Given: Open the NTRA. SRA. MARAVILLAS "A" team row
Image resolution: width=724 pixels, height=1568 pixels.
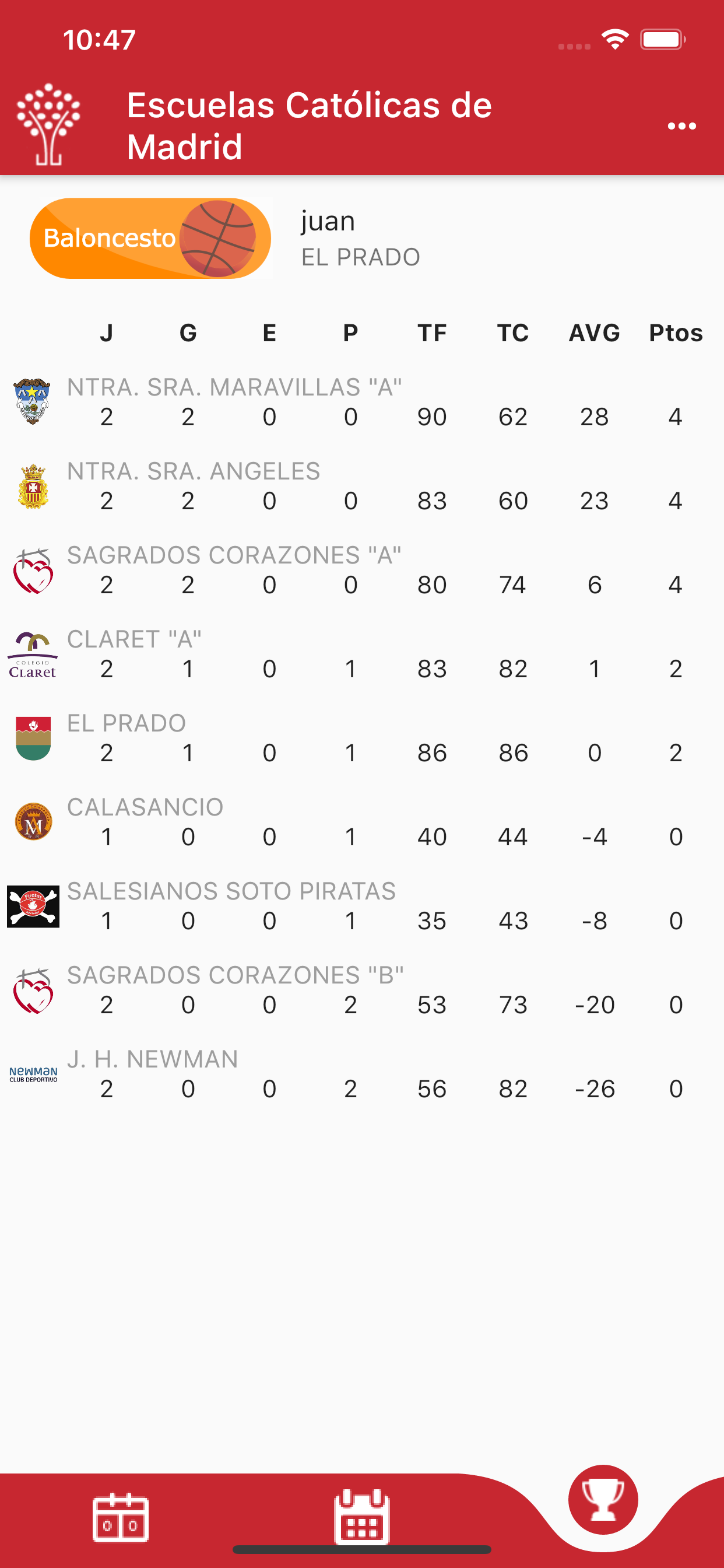Looking at the screenshot, I should point(362,402).
